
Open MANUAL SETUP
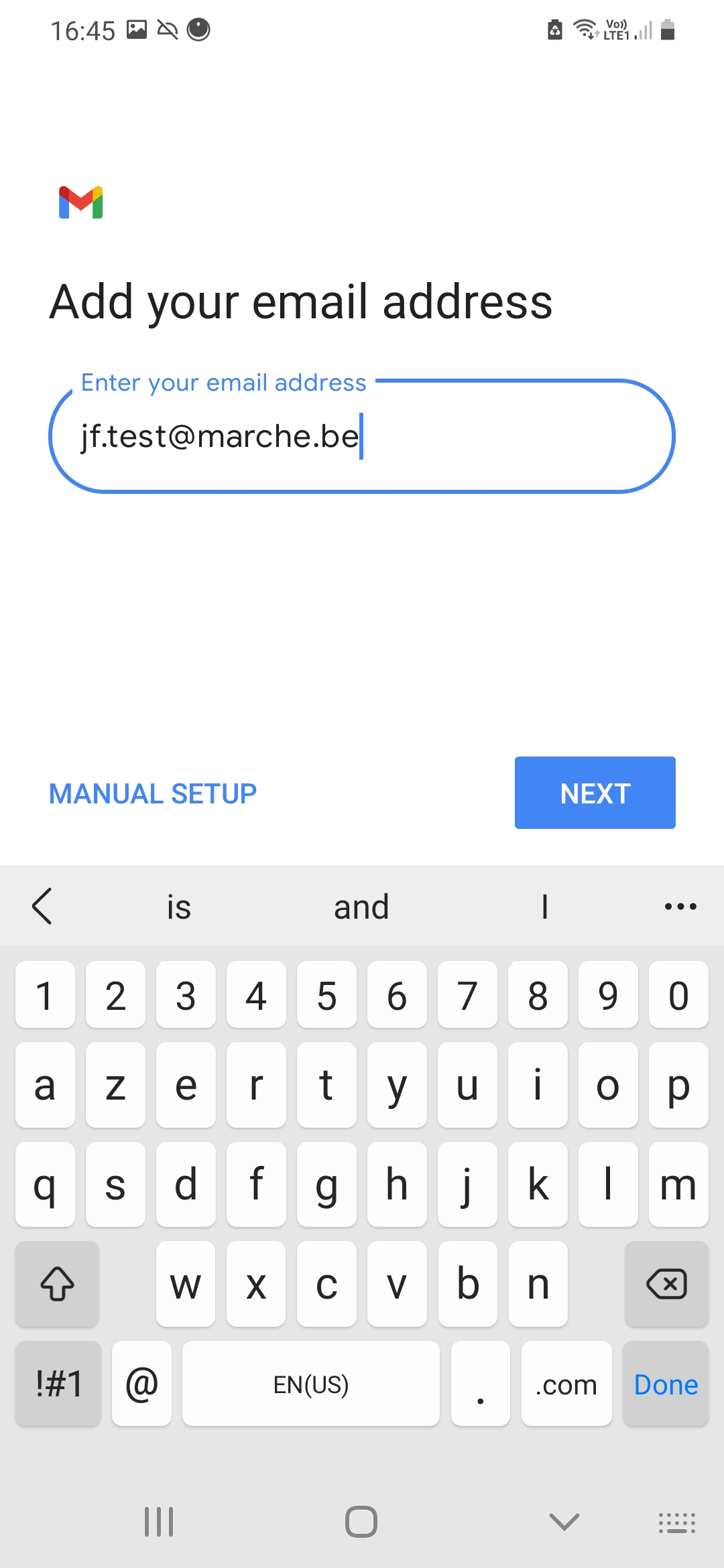[153, 793]
